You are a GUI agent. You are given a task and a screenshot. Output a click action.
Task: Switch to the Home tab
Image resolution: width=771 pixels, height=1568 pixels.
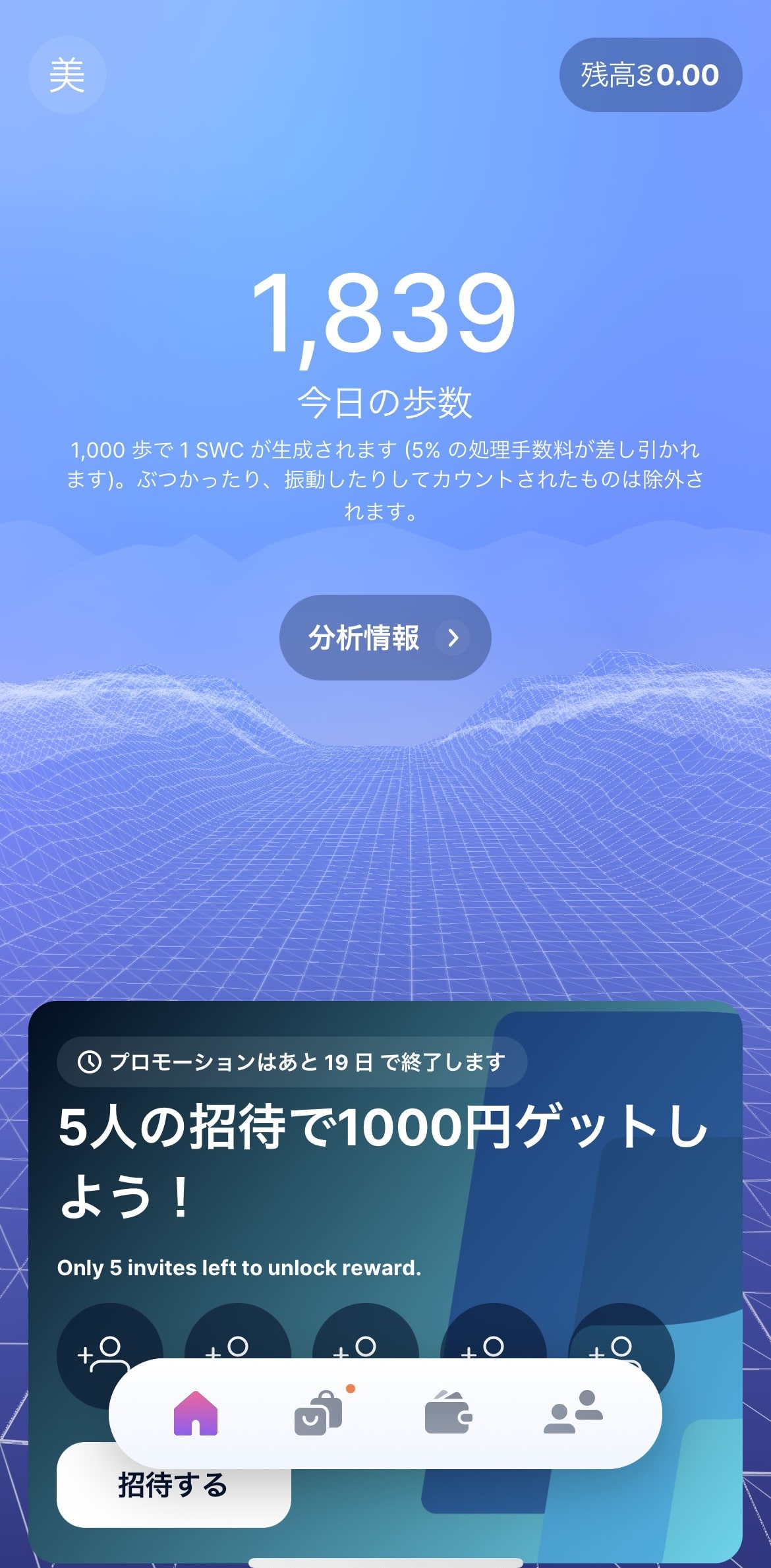pyautogui.click(x=196, y=1413)
